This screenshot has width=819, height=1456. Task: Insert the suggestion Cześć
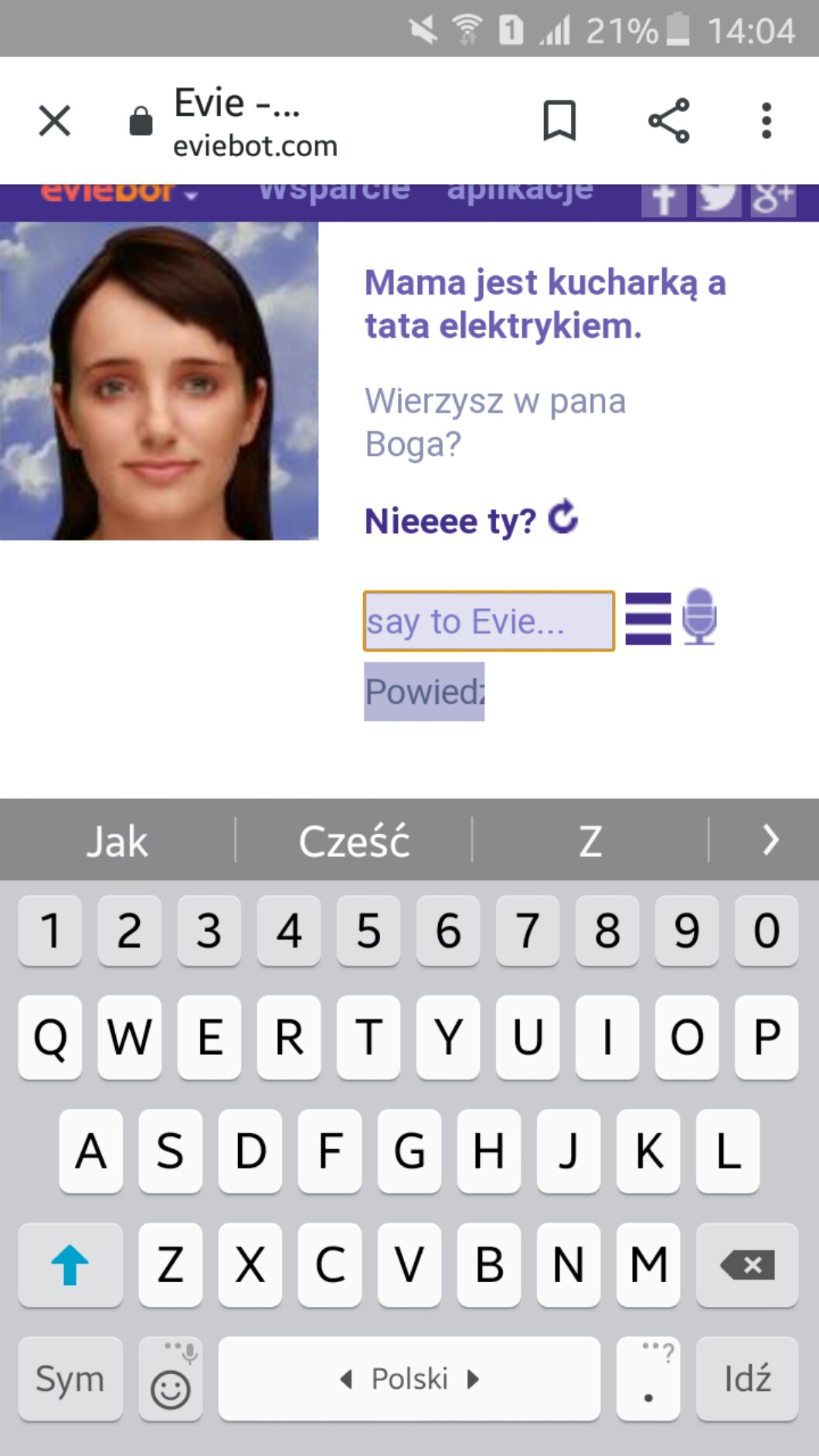pyautogui.click(x=354, y=841)
